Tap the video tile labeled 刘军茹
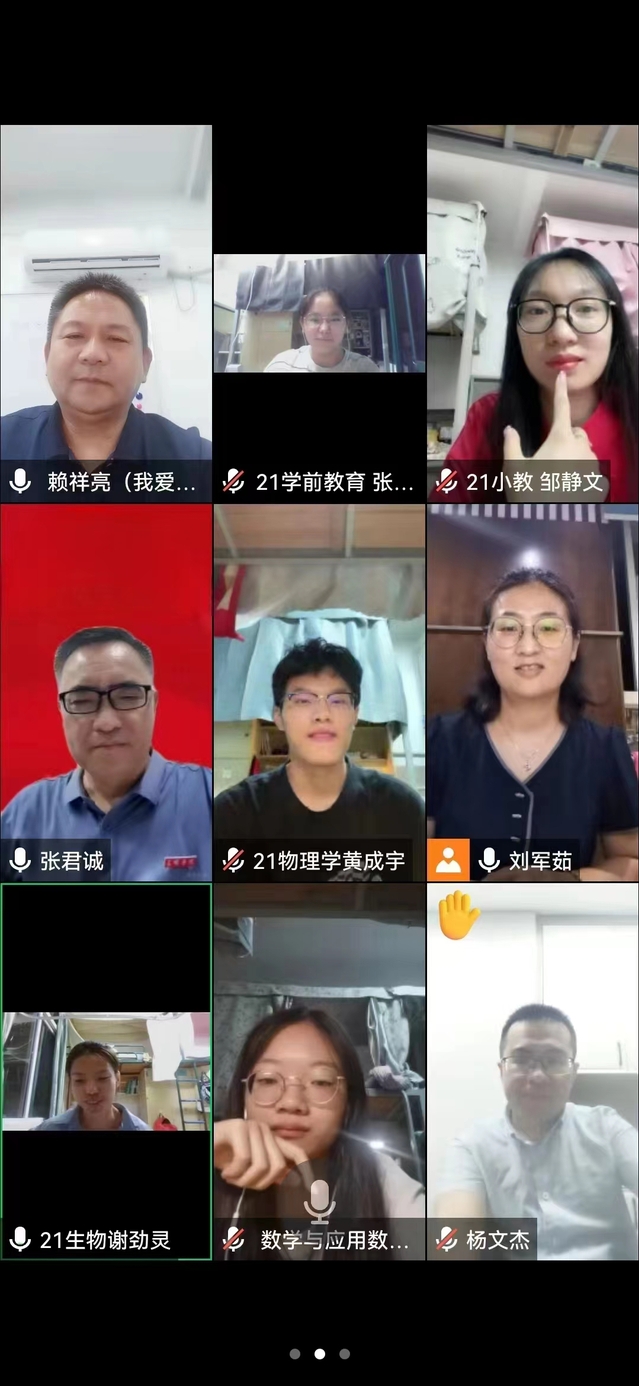The image size is (639, 1386). (x=533, y=692)
